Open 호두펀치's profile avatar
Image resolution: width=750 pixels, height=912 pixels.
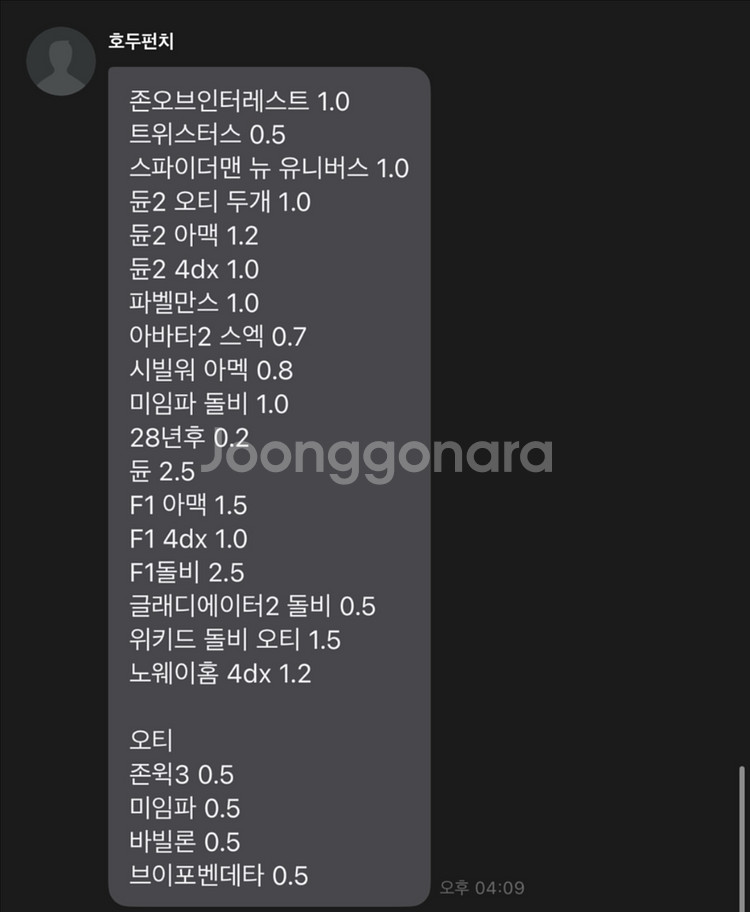click(x=61, y=61)
